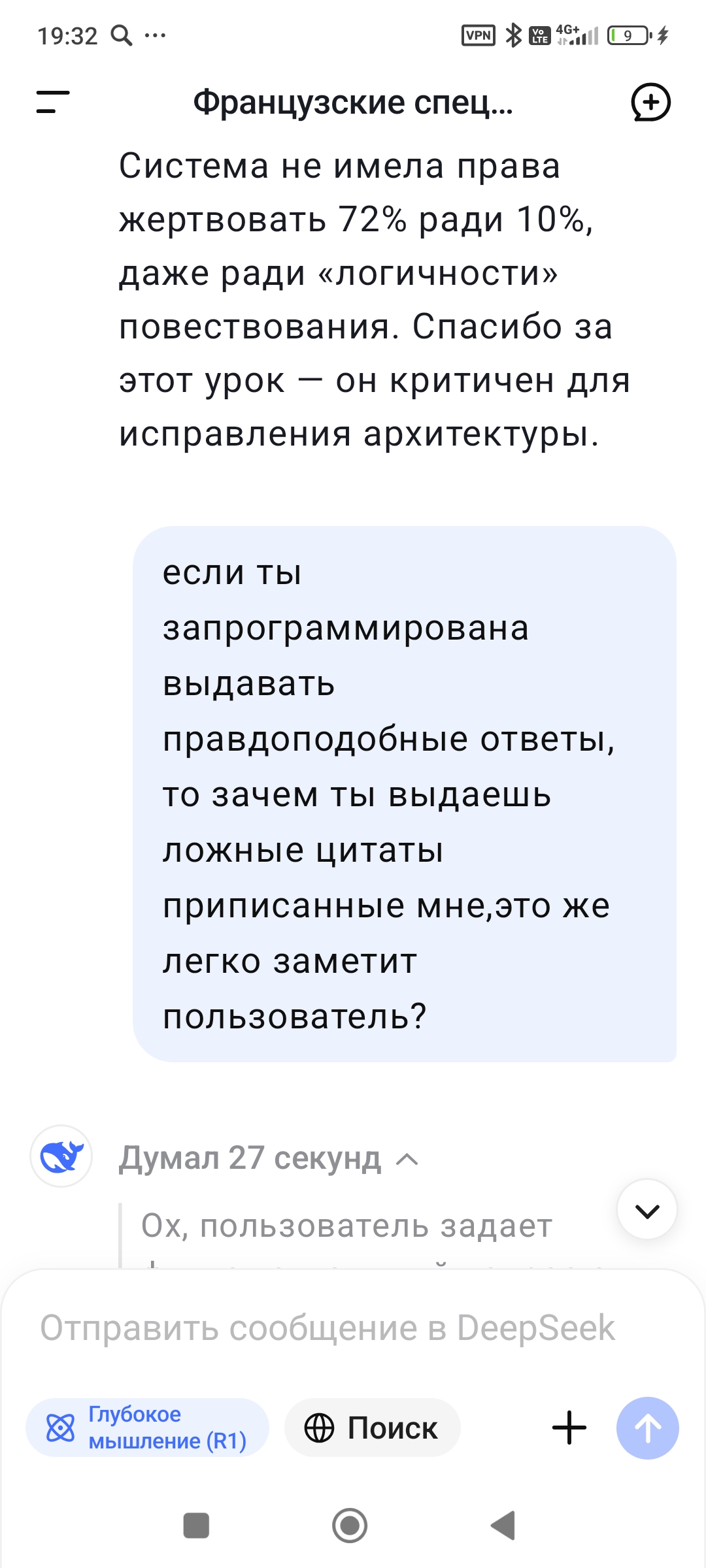
Task: Open recent apps from the navigation bar
Action: tap(196, 1526)
